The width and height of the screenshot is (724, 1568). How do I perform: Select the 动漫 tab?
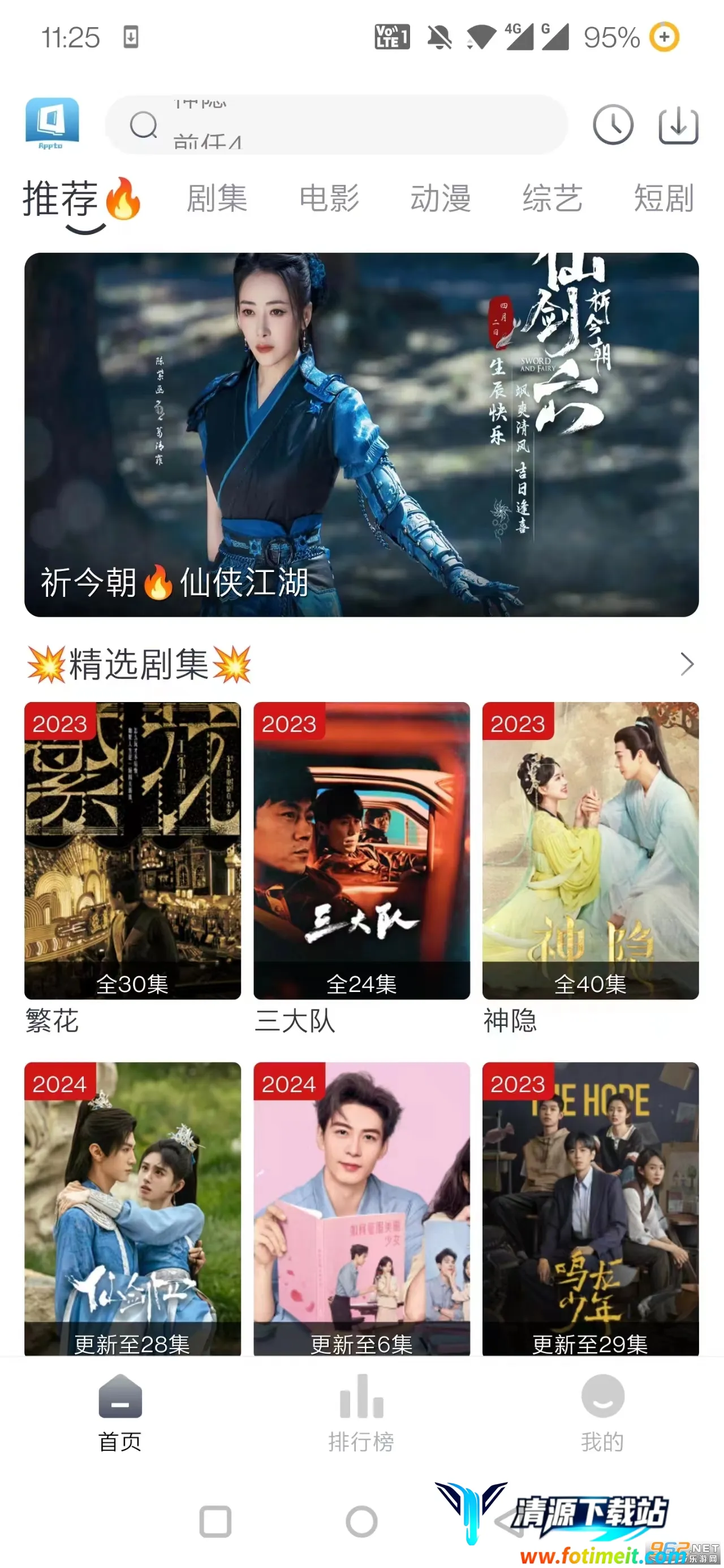click(x=441, y=198)
